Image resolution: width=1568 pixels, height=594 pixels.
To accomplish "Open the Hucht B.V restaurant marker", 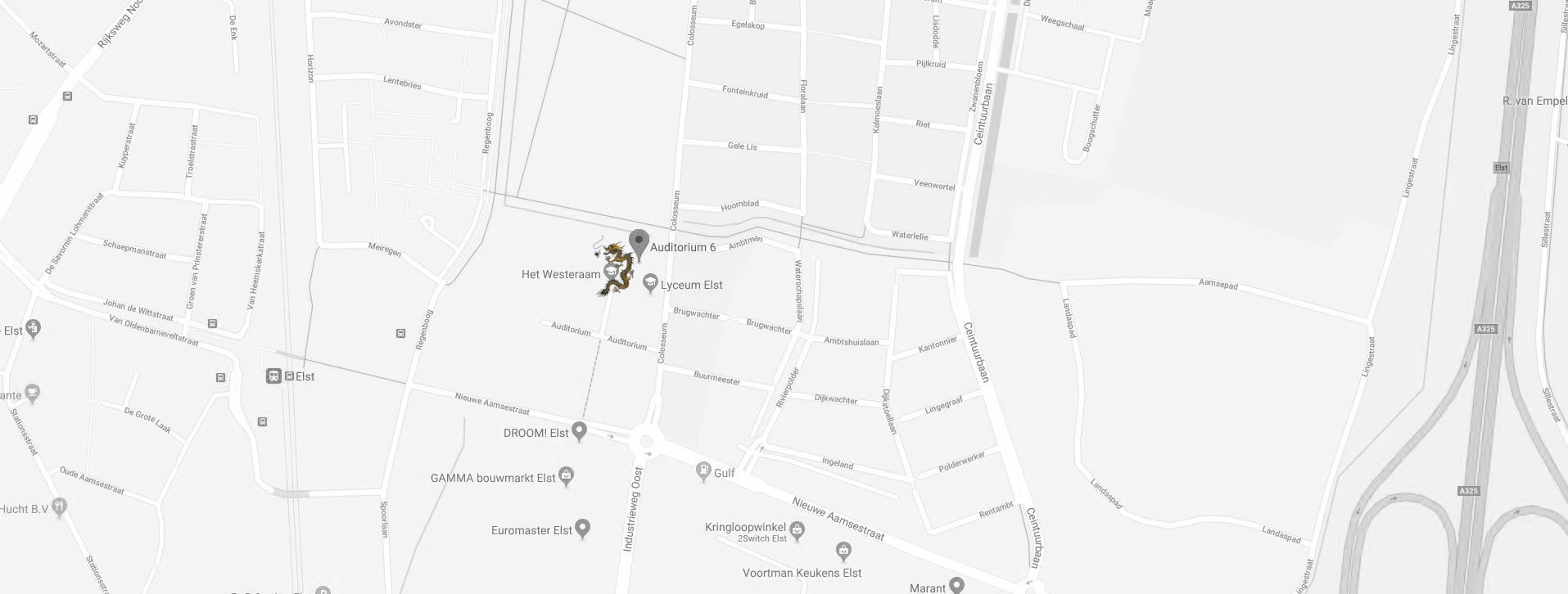I will tap(59, 507).
